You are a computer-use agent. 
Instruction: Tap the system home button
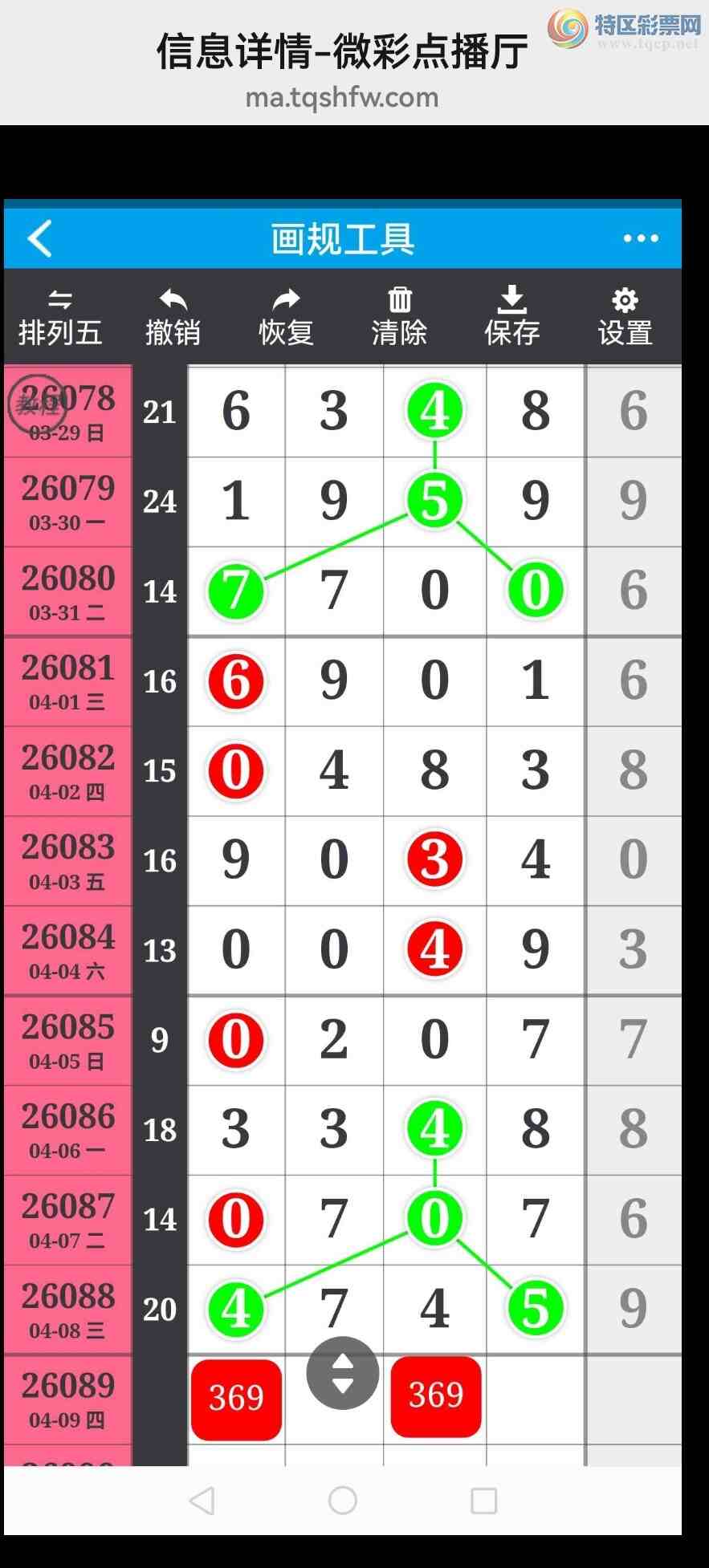click(x=343, y=1500)
